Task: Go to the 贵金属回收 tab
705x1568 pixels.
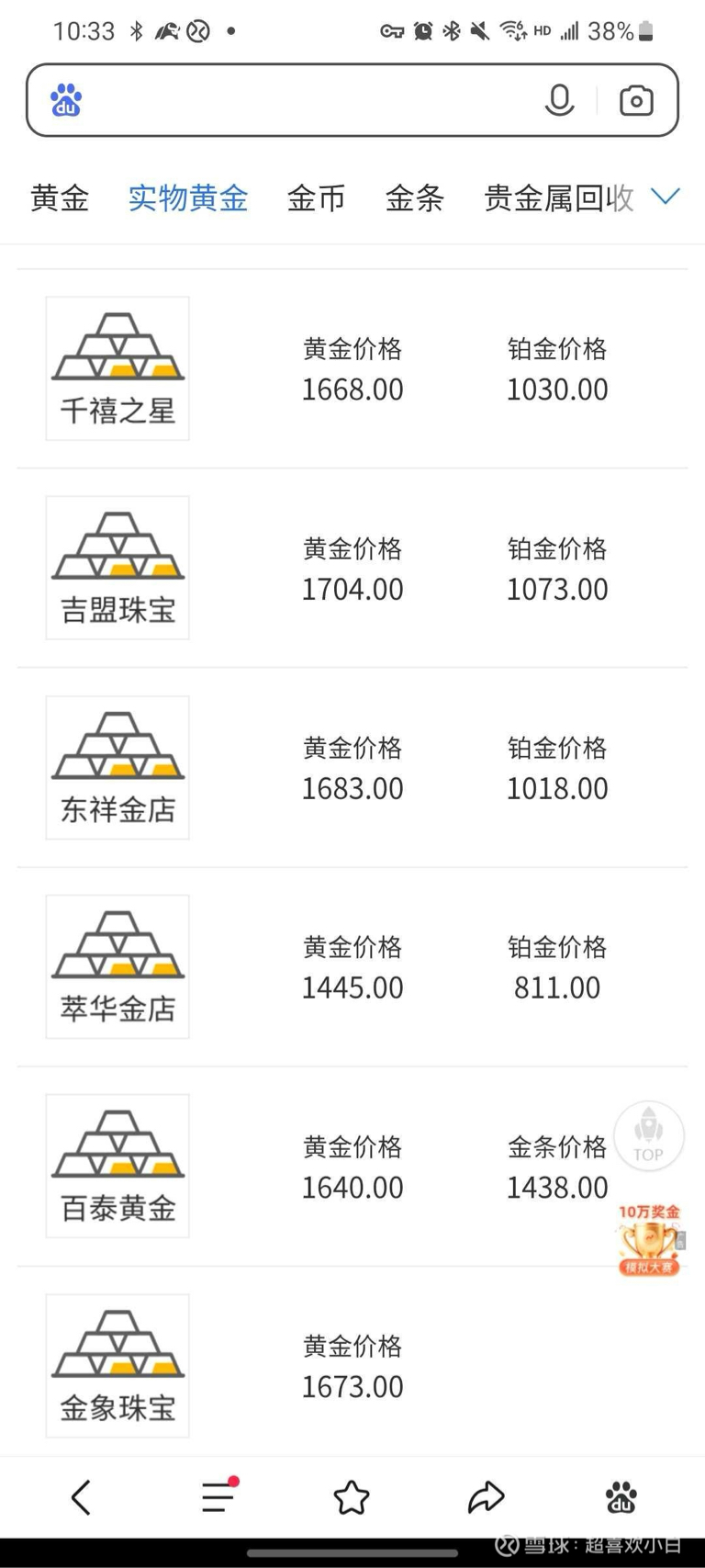Action: click(558, 198)
